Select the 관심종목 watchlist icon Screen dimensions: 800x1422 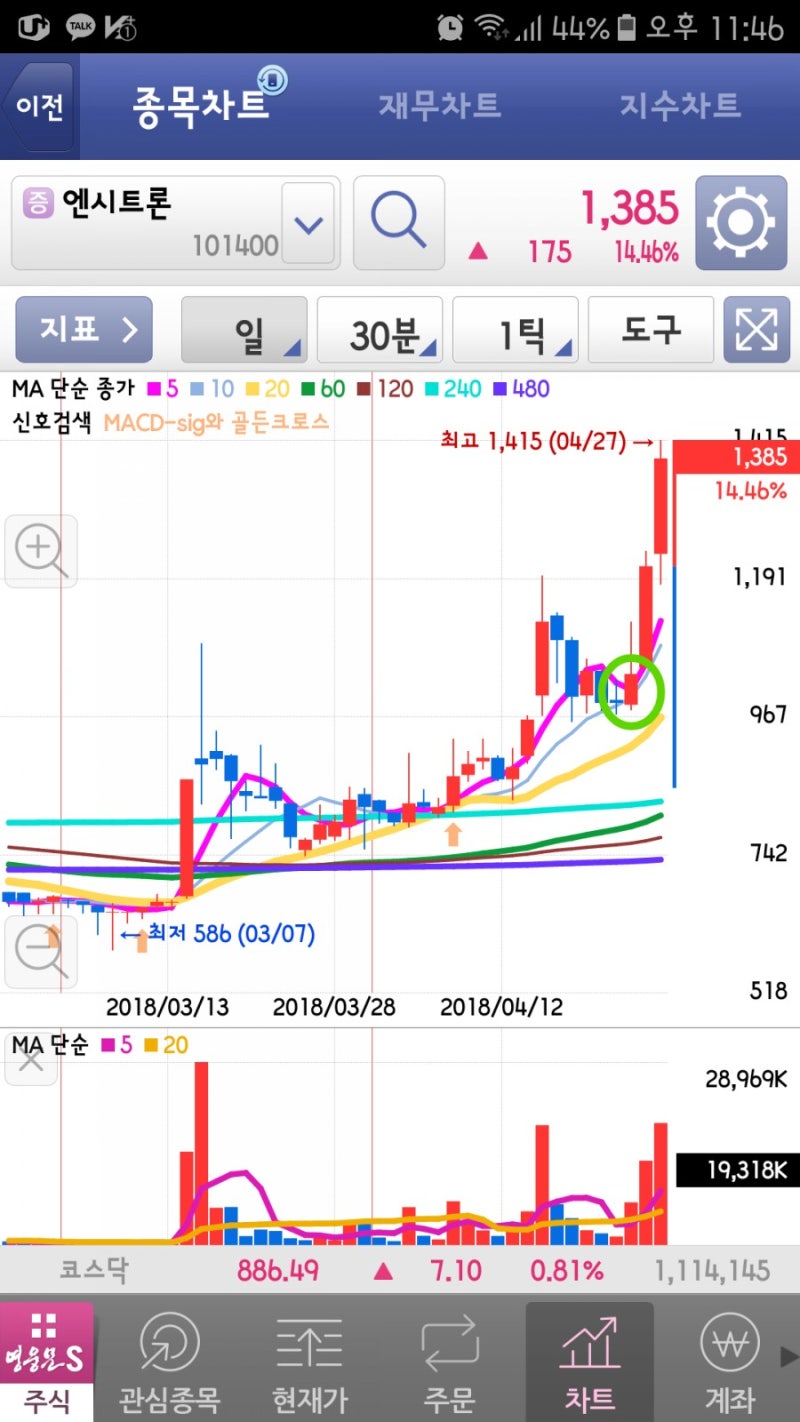click(169, 1360)
